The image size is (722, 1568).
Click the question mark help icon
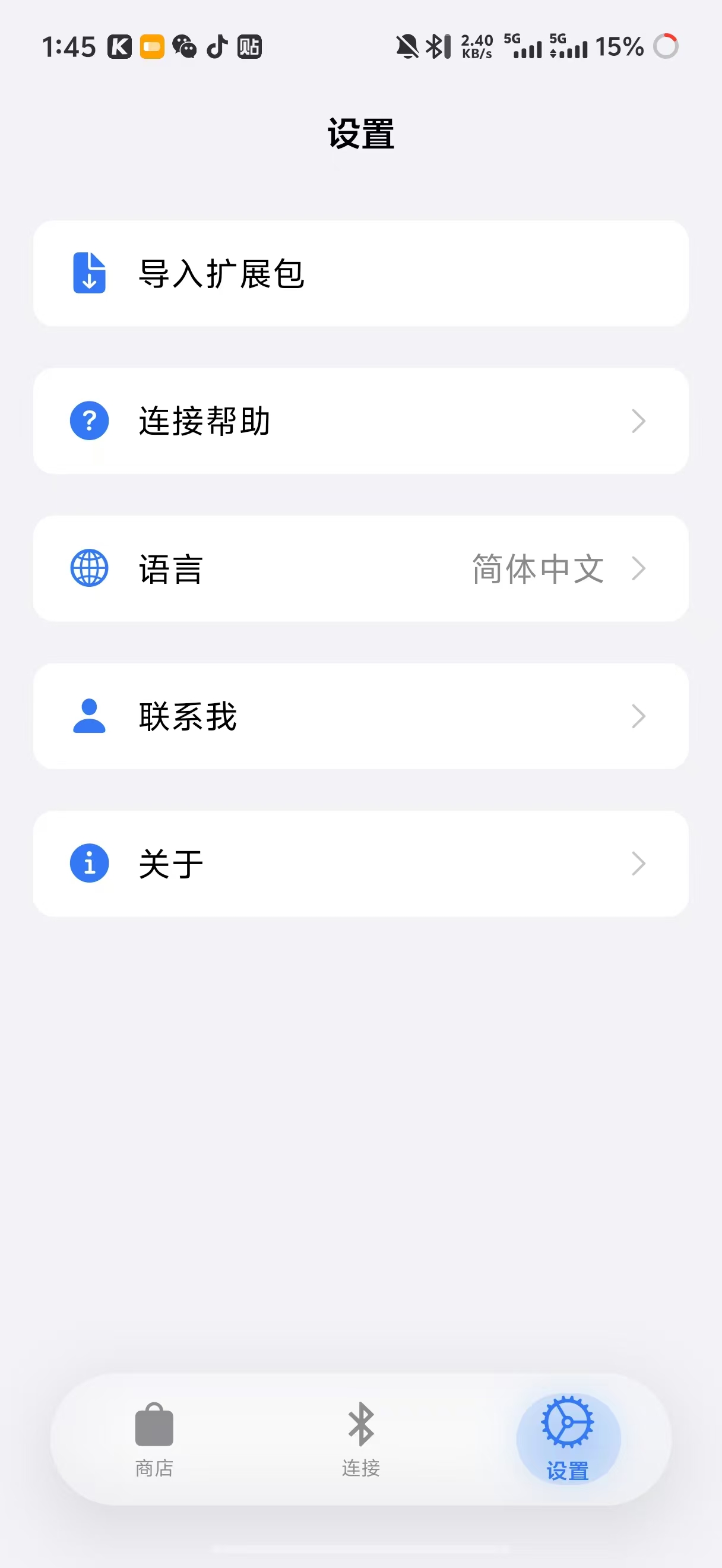click(89, 421)
